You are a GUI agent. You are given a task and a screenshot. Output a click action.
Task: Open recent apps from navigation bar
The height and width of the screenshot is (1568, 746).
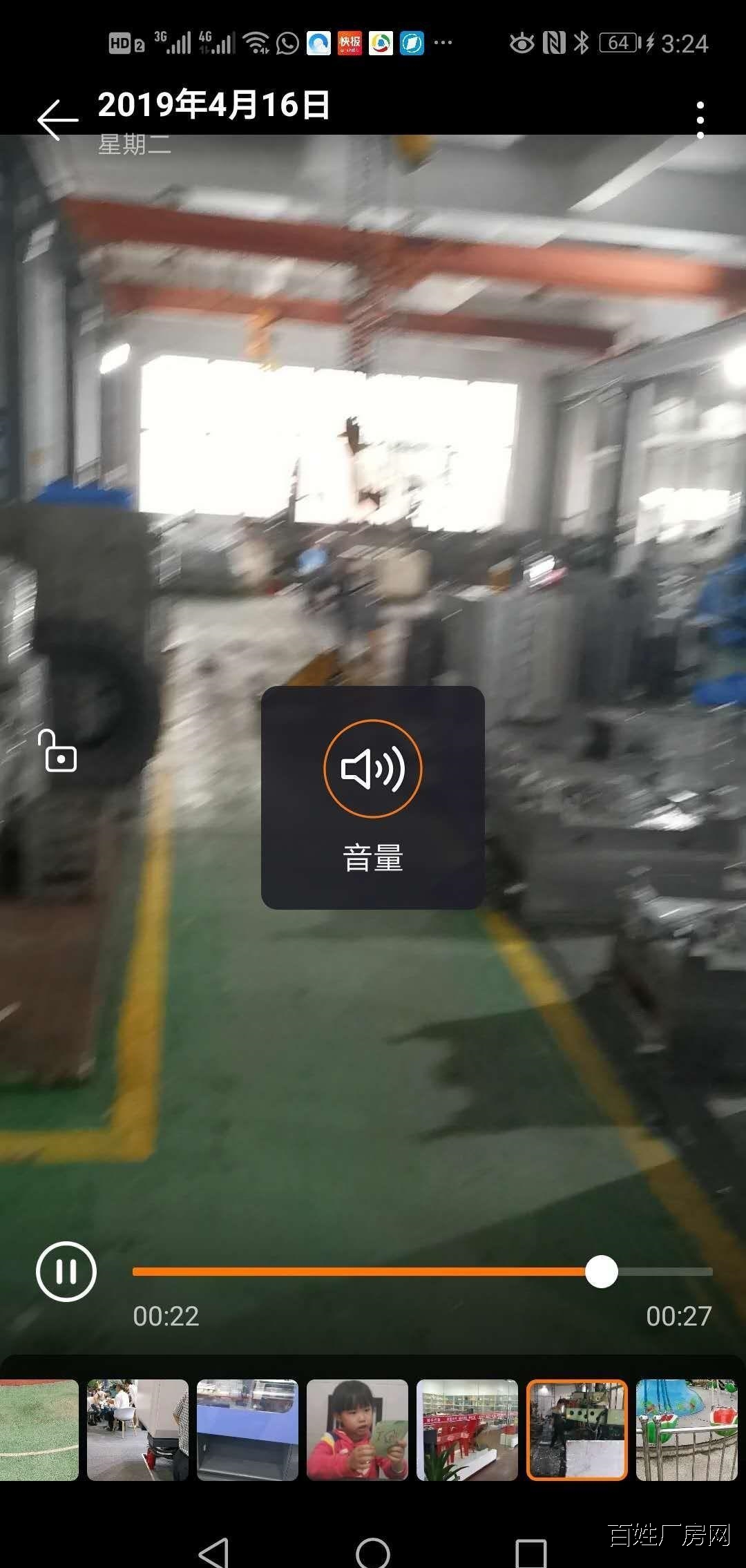coord(531,1553)
